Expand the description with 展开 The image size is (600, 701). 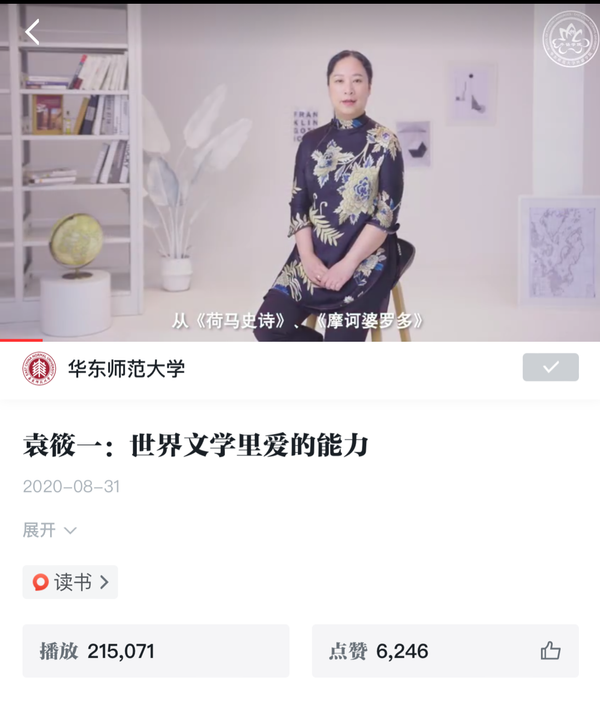[x=50, y=530]
